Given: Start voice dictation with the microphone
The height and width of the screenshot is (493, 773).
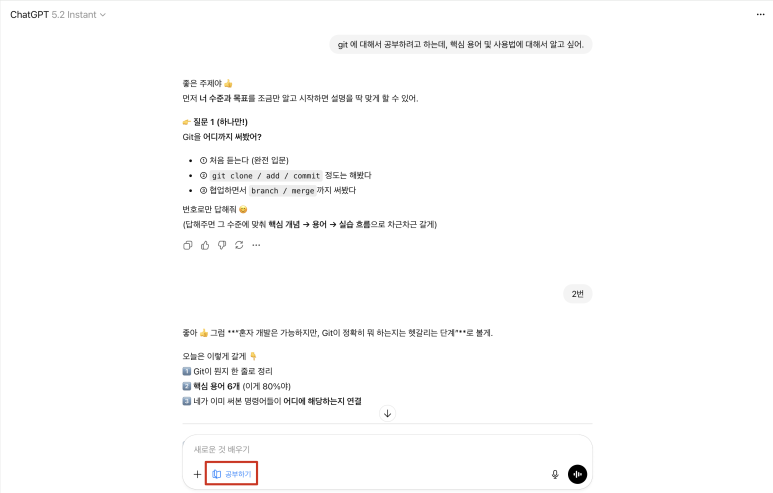Looking at the screenshot, I should [x=555, y=474].
